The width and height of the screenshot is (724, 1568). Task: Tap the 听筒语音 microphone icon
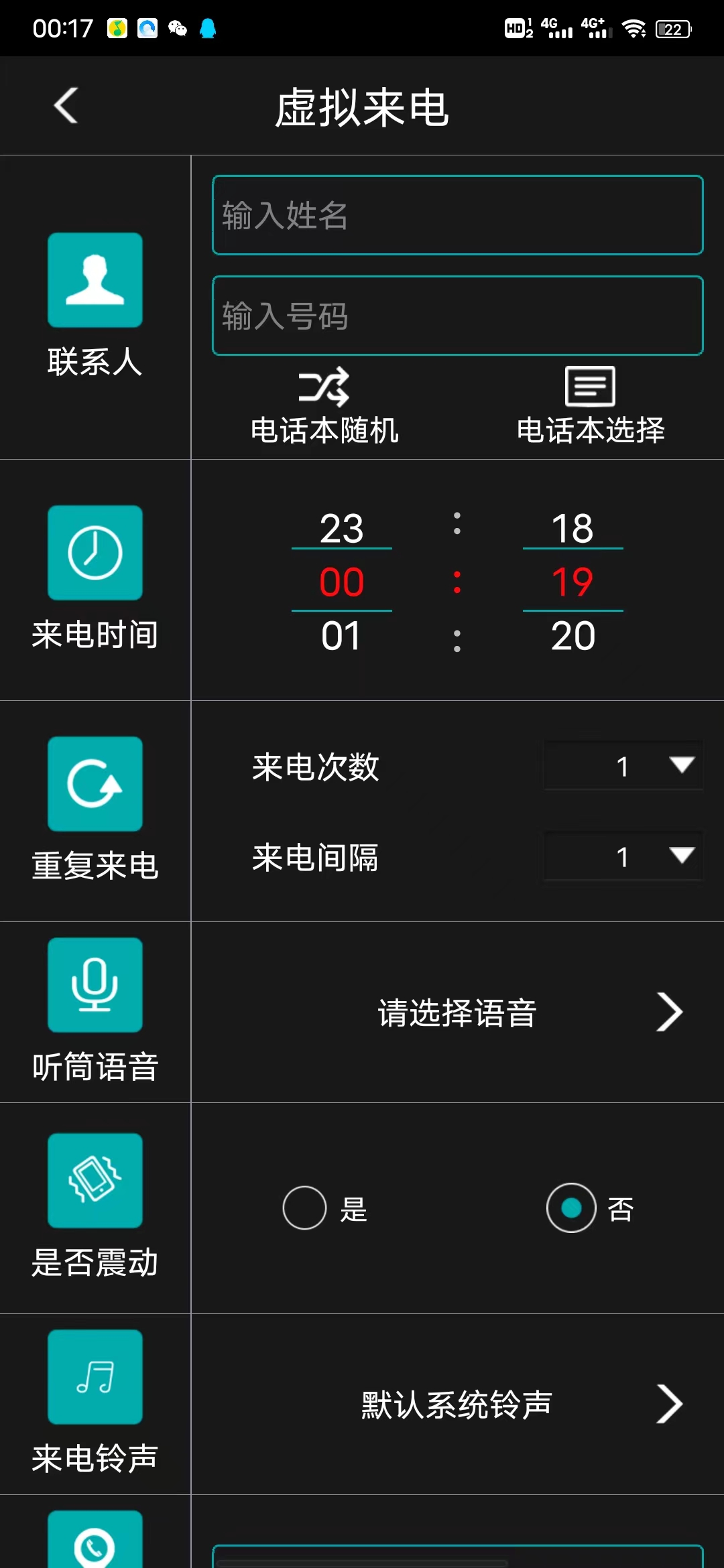pyautogui.click(x=95, y=985)
